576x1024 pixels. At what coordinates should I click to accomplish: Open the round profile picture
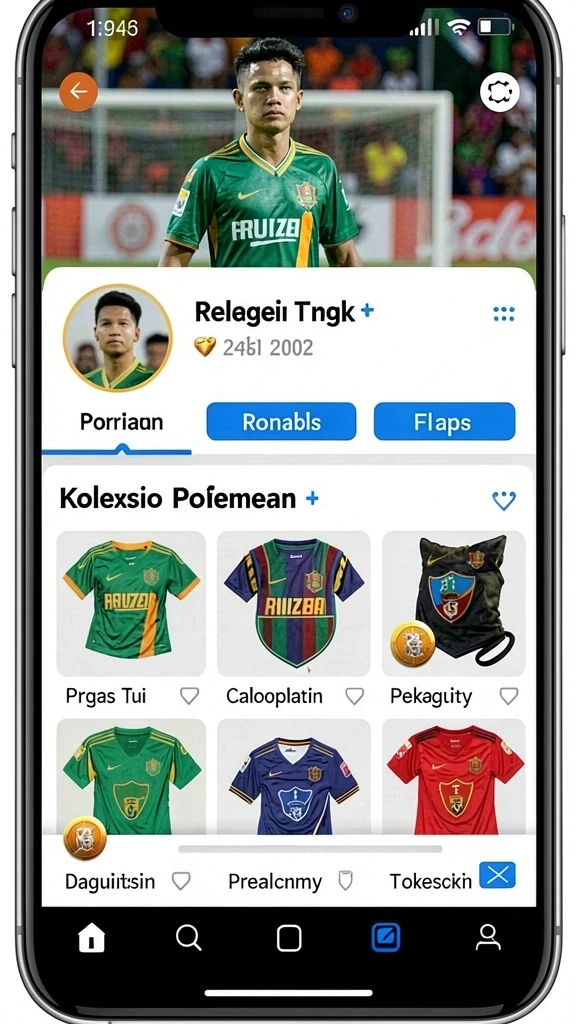tap(118, 338)
